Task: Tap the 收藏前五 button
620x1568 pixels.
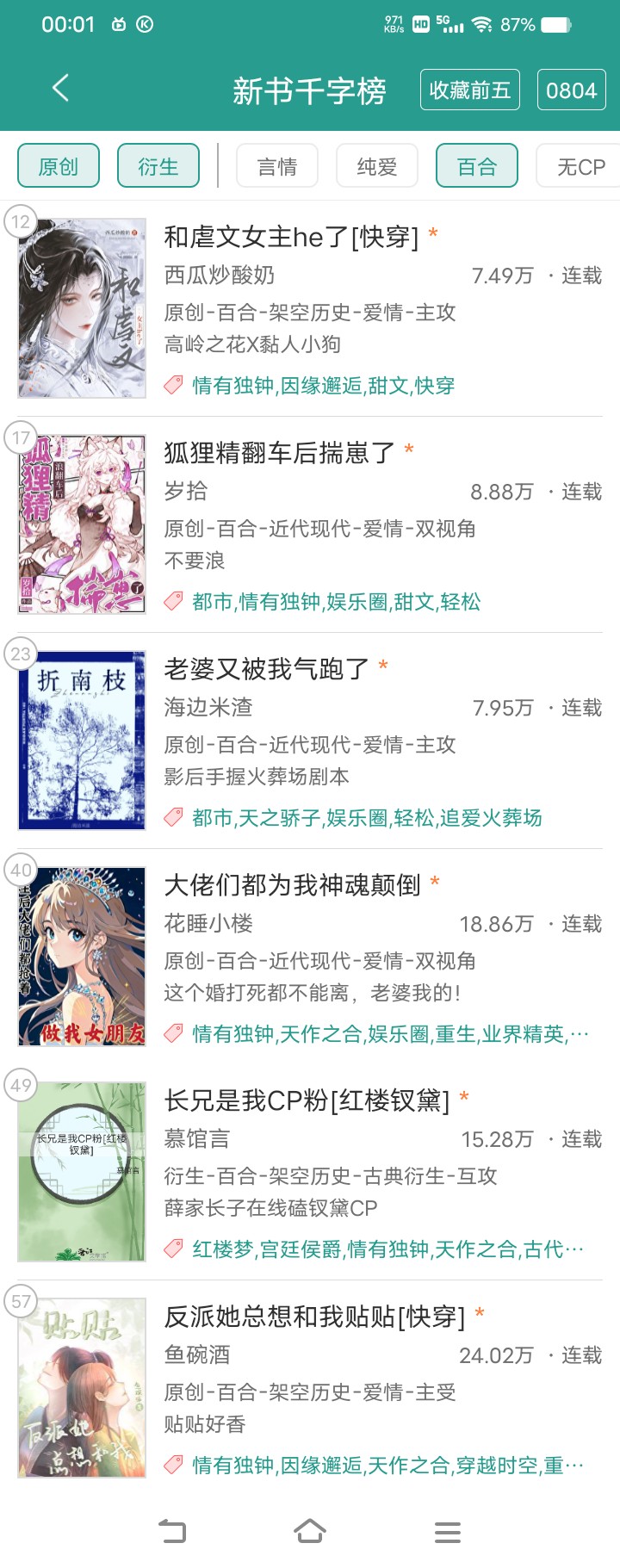Action: pyautogui.click(x=469, y=90)
